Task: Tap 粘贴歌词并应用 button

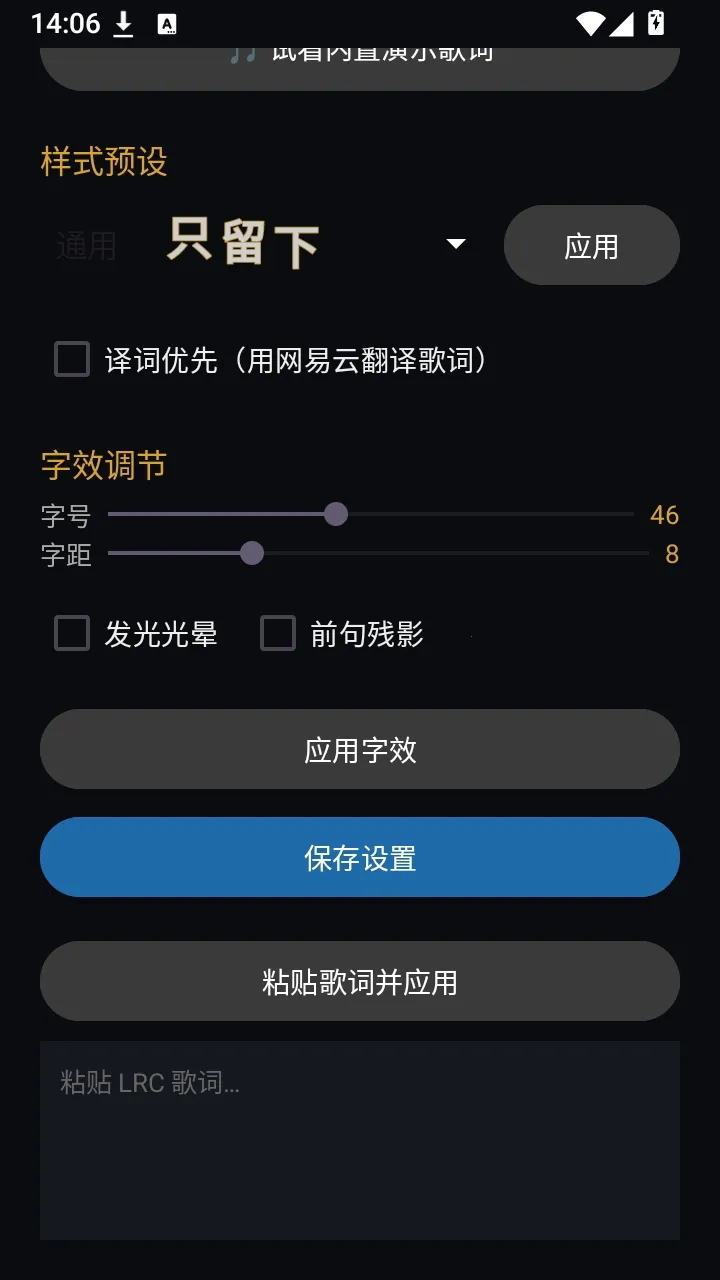Action: (x=360, y=982)
